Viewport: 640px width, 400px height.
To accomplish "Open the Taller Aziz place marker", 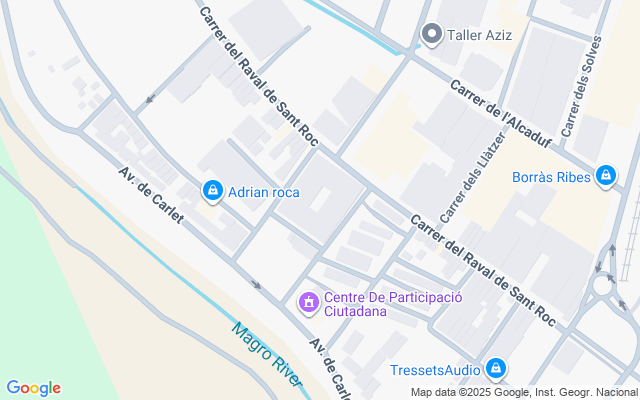I will pos(432,35).
